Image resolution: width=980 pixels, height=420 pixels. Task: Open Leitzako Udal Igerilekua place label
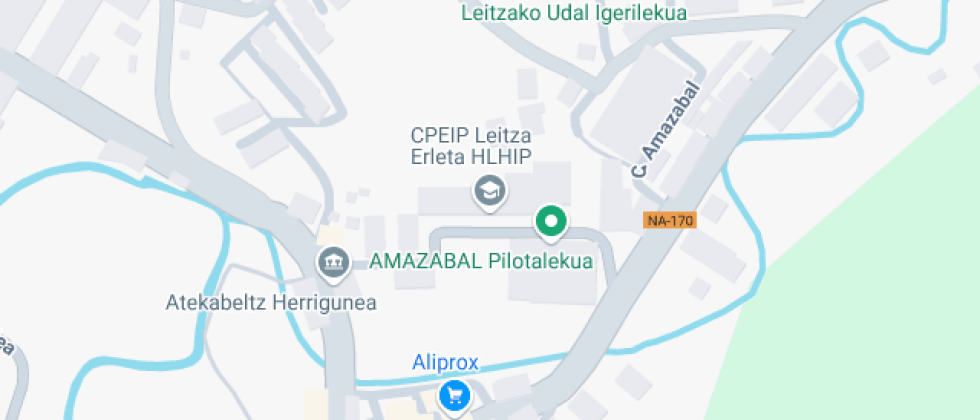point(575,13)
